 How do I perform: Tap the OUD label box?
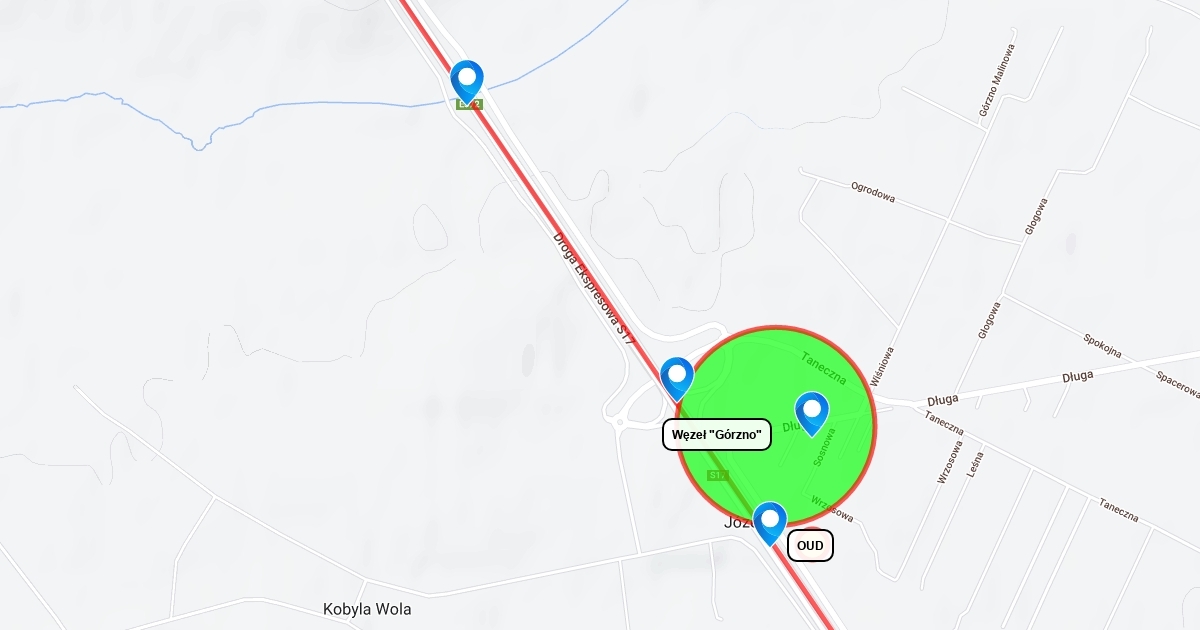pos(810,545)
